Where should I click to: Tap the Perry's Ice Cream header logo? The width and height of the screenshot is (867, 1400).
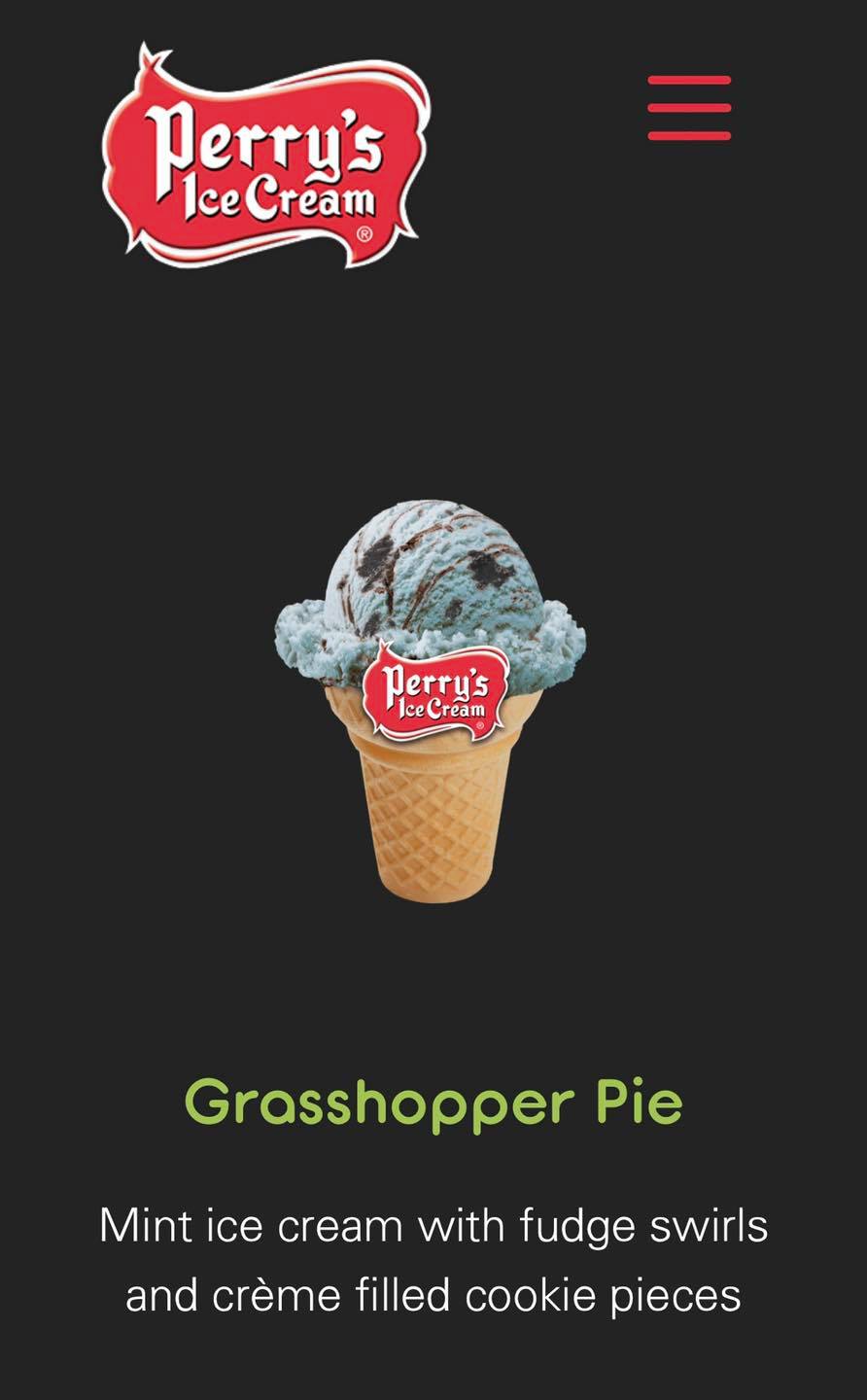264,156
